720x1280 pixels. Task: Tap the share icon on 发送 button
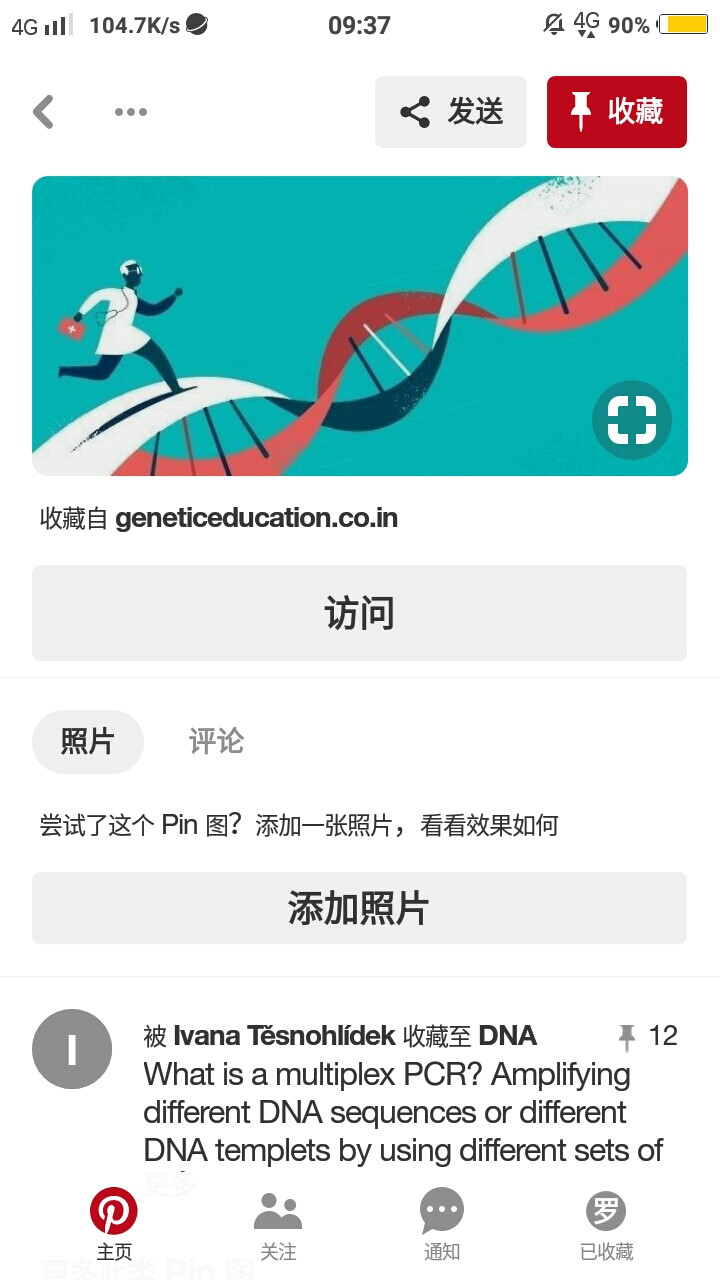click(x=416, y=112)
